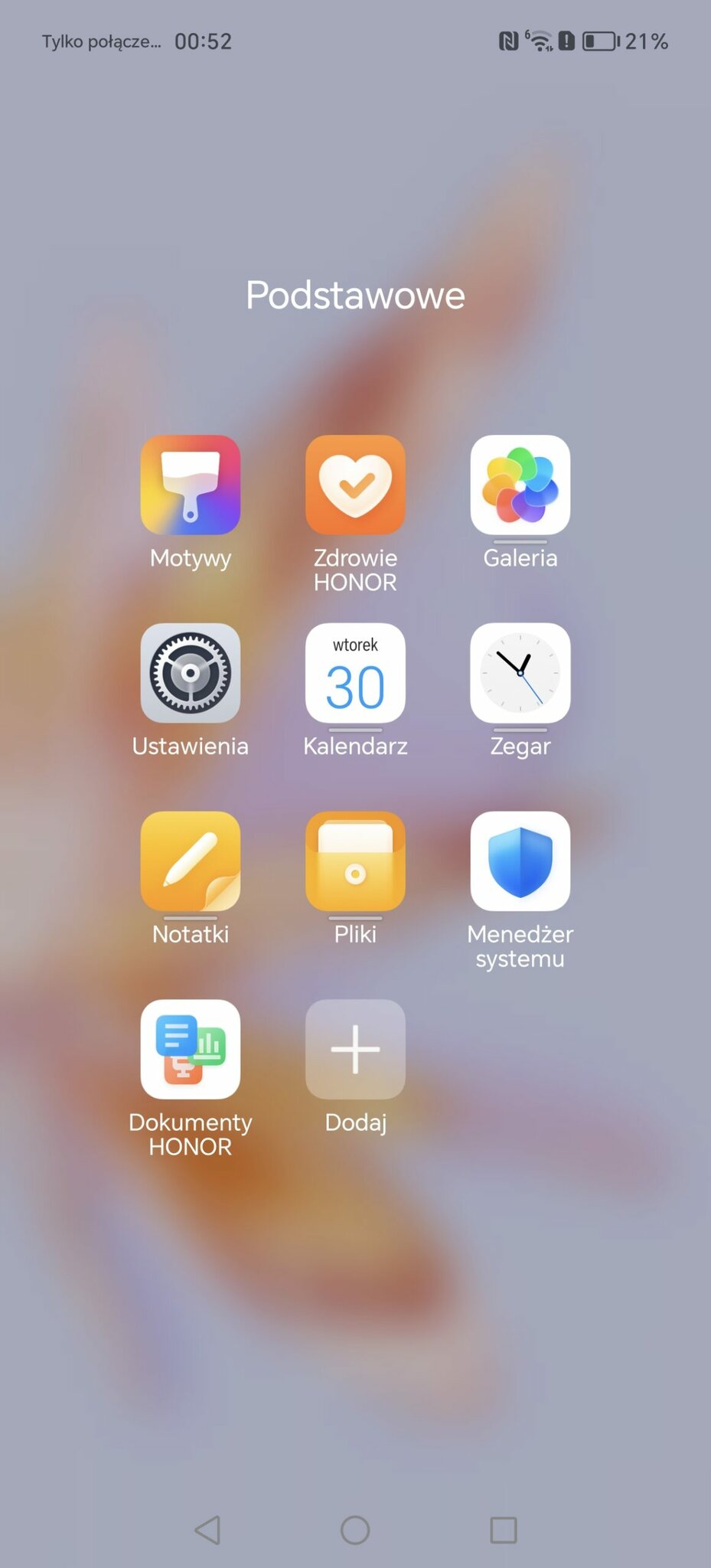Tap Dodaj to add apps to folder
Screen dimensions: 711x1568
[355, 1049]
